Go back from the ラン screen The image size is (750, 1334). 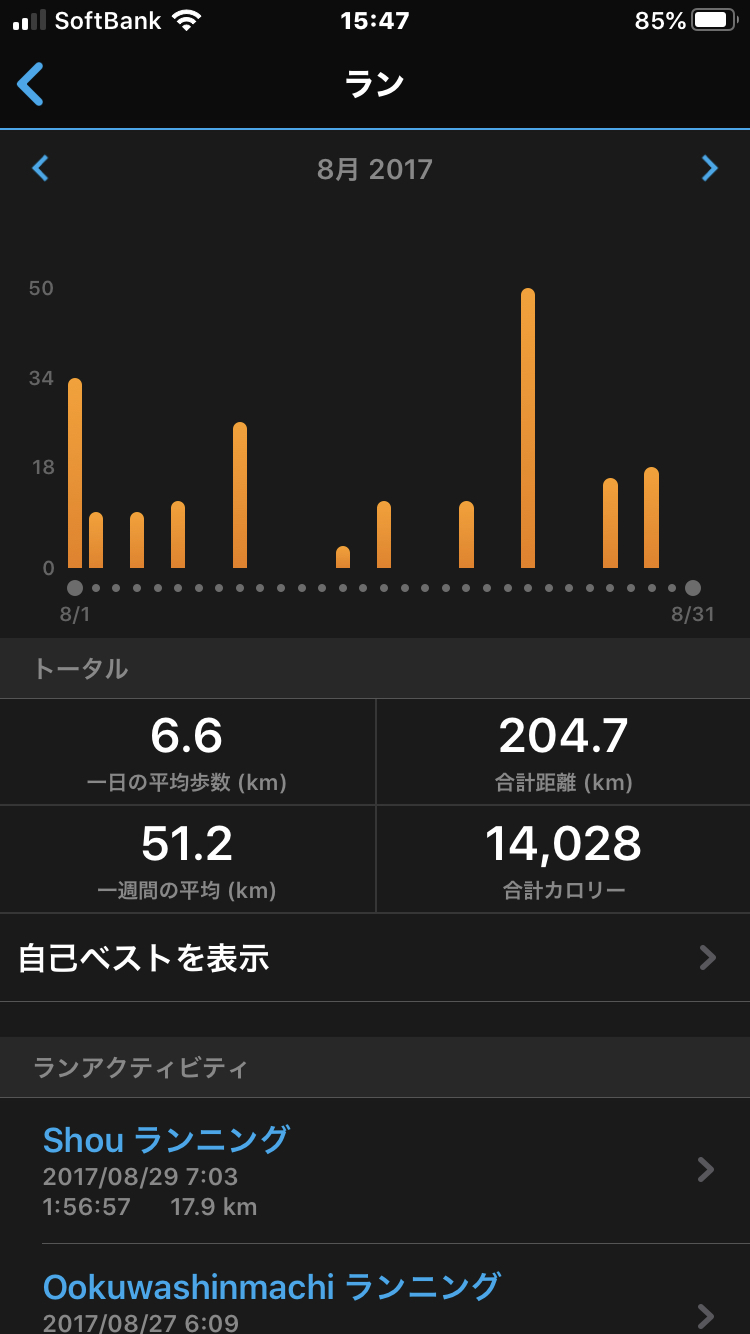31,84
